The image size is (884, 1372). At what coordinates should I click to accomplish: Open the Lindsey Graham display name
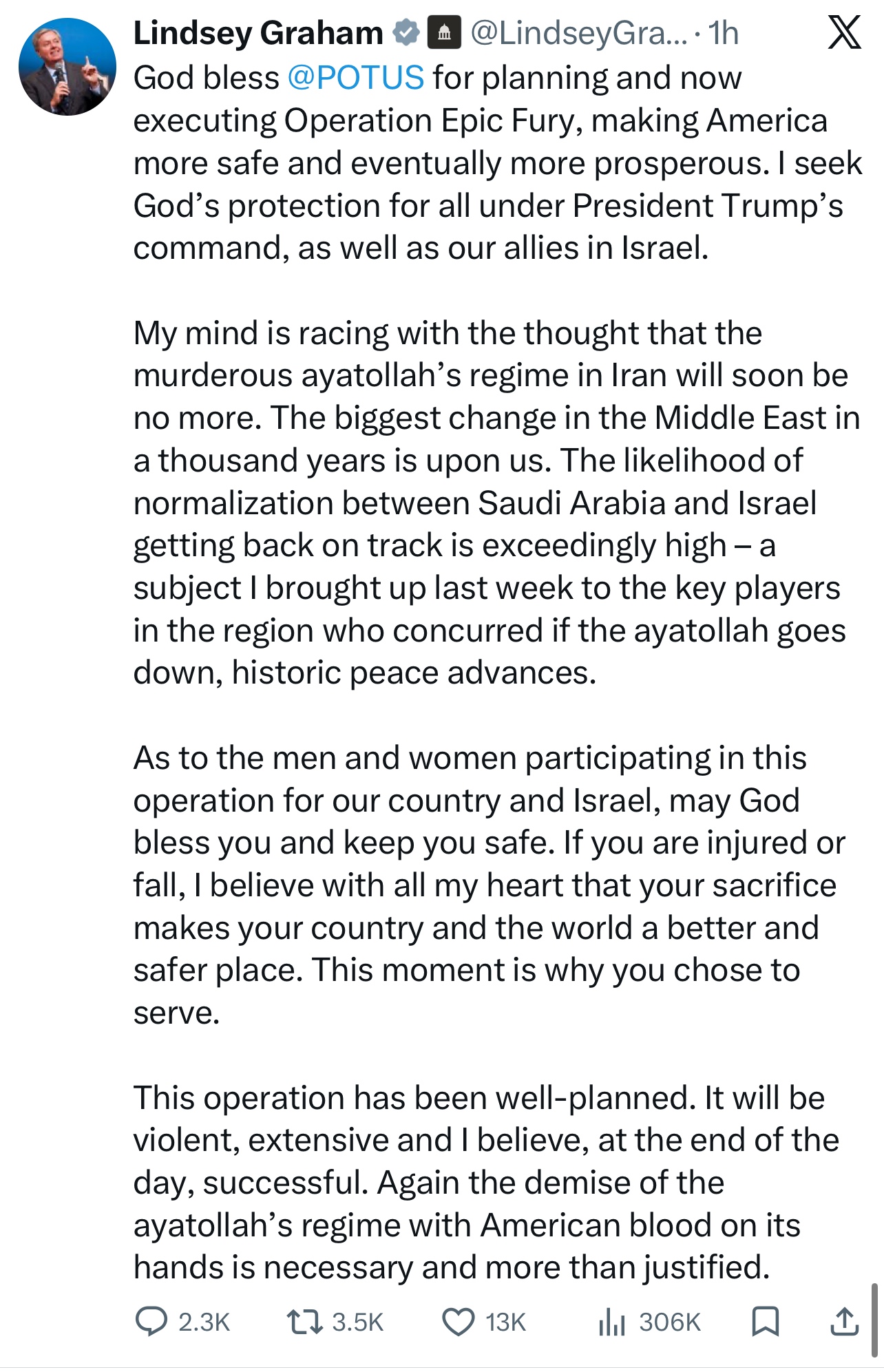[258, 33]
